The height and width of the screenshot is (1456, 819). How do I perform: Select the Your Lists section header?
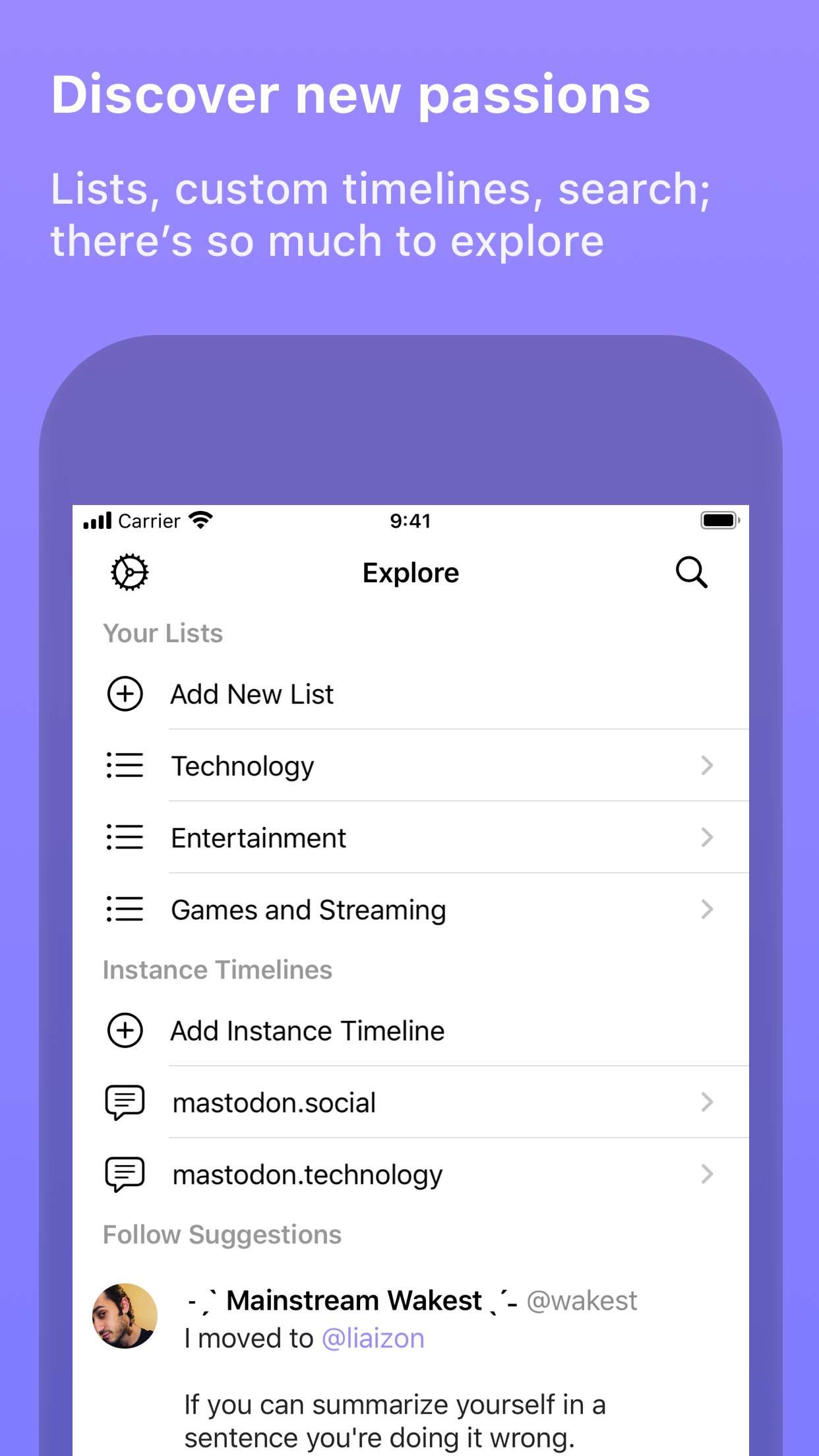(162, 632)
